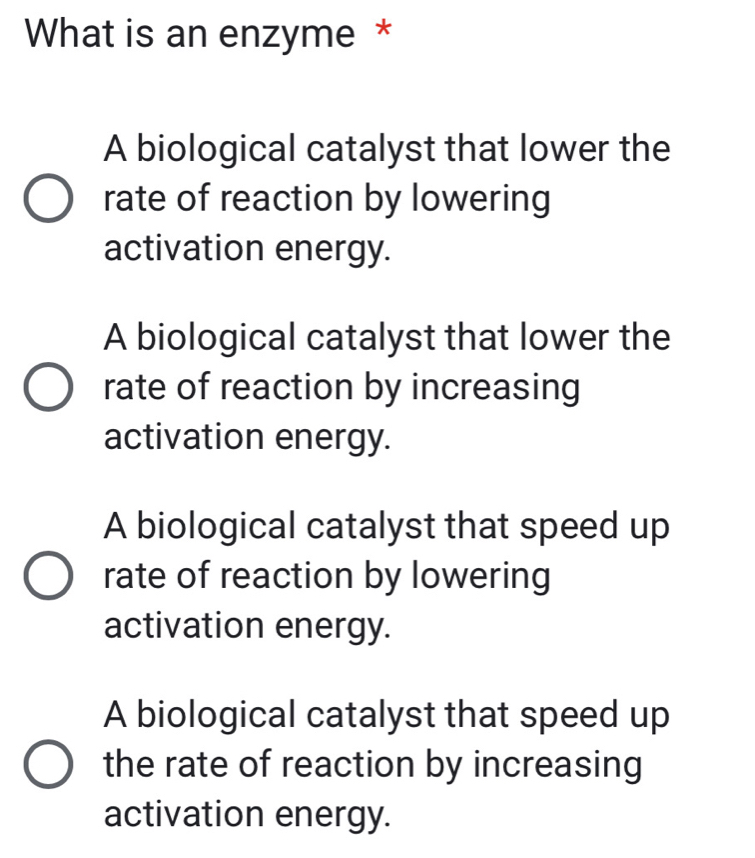
Task: Click the circle next to the bottom answer
Action: [46, 765]
